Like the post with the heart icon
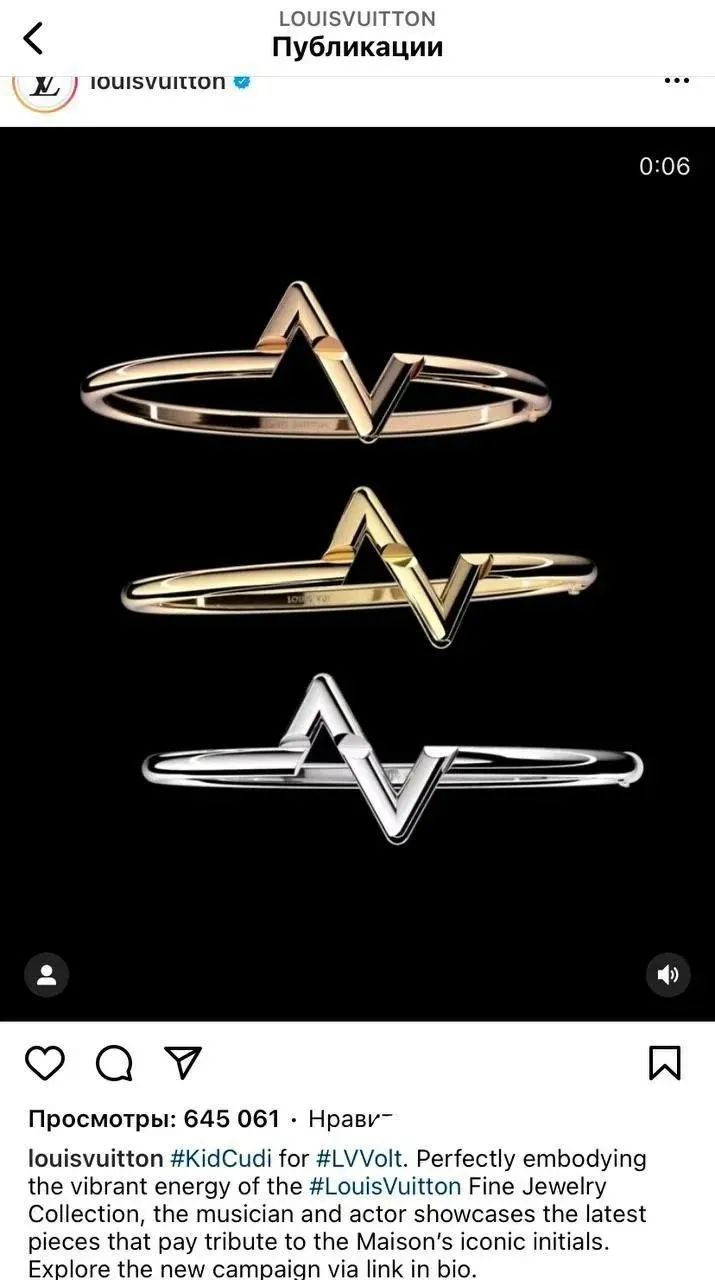This screenshot has height=1280, width=715. pyautogui.click(x=44, y=1062)
